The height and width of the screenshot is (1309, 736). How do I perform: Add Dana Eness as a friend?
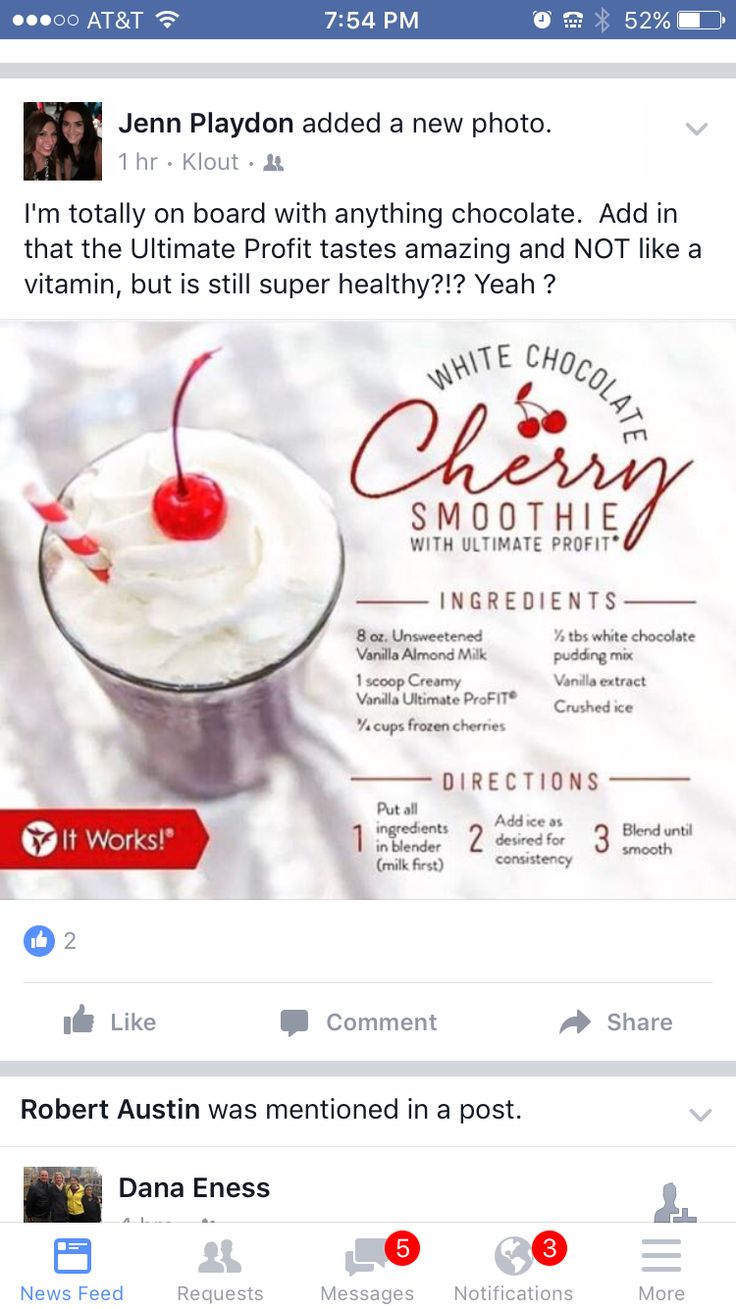(674, 1203)
